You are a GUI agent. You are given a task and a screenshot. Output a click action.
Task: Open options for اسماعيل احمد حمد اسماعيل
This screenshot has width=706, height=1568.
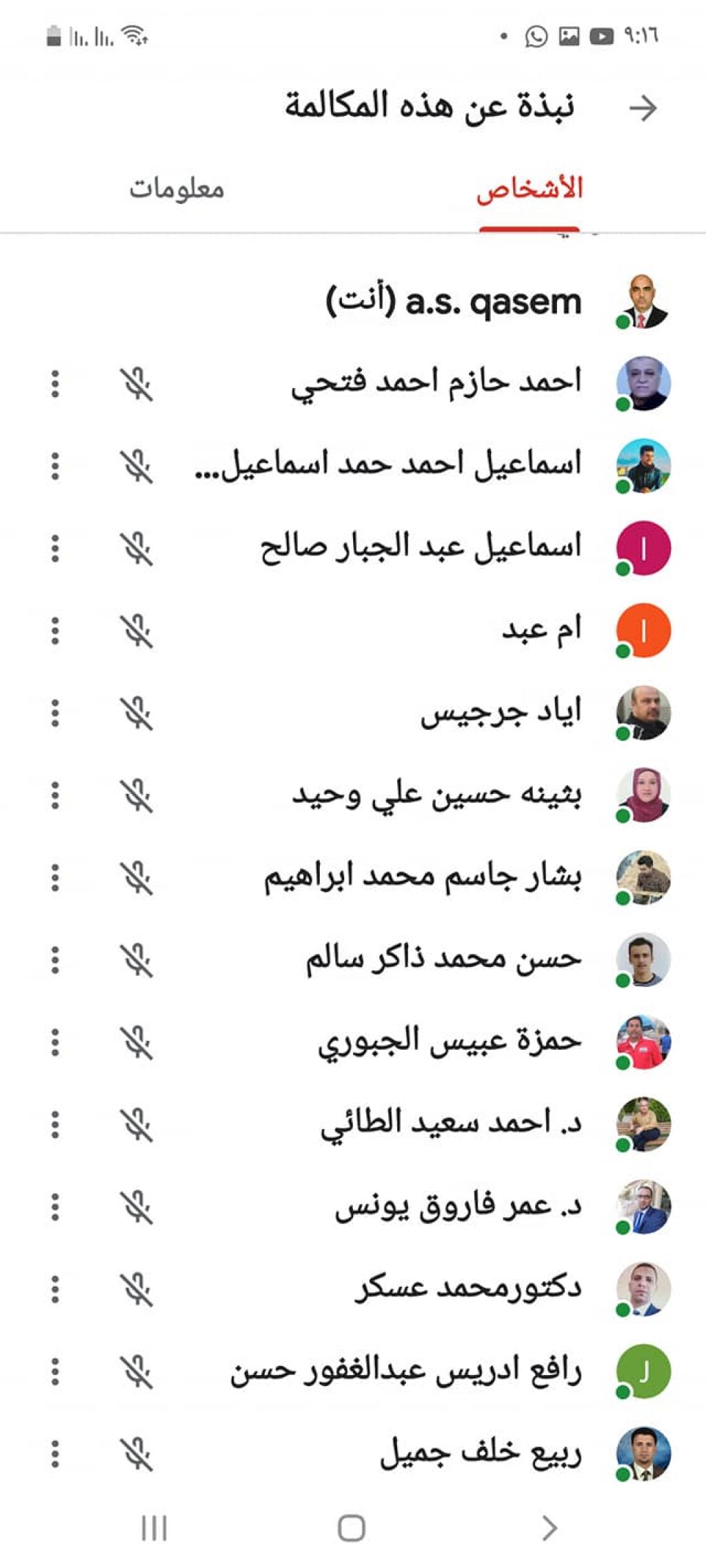55,467
